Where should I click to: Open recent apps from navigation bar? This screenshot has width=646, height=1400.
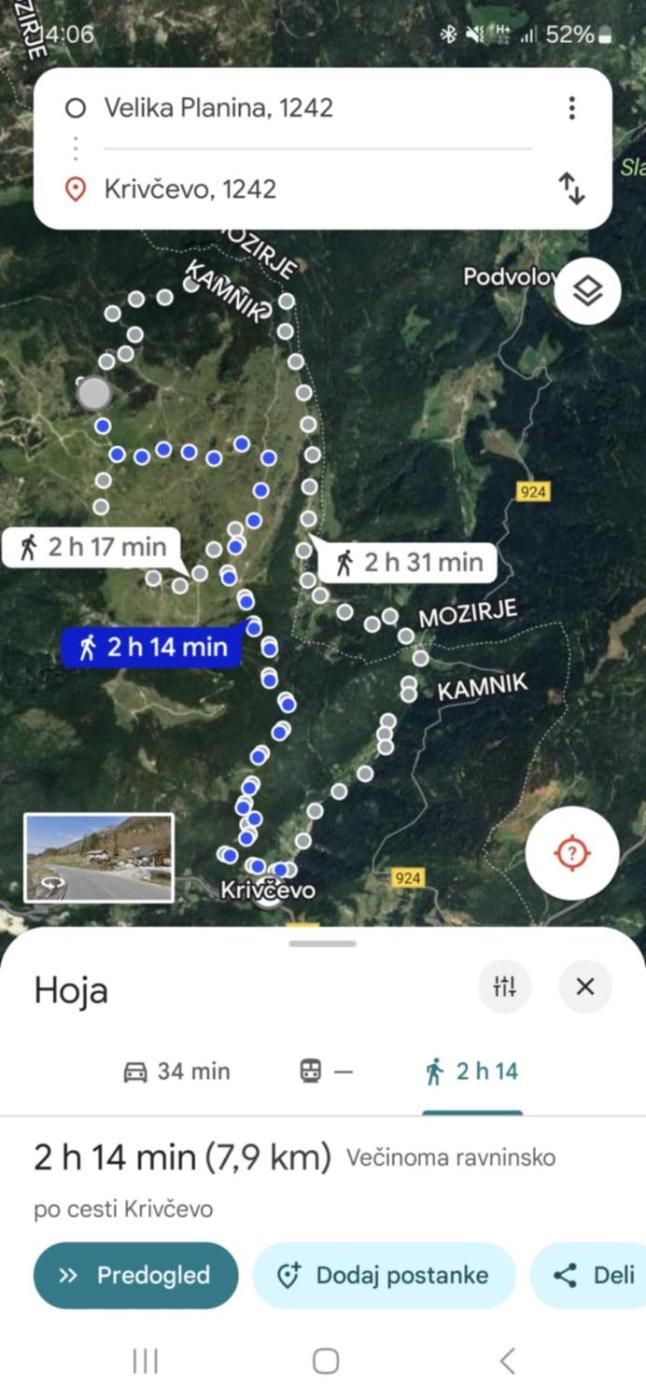coord(146,1361)
